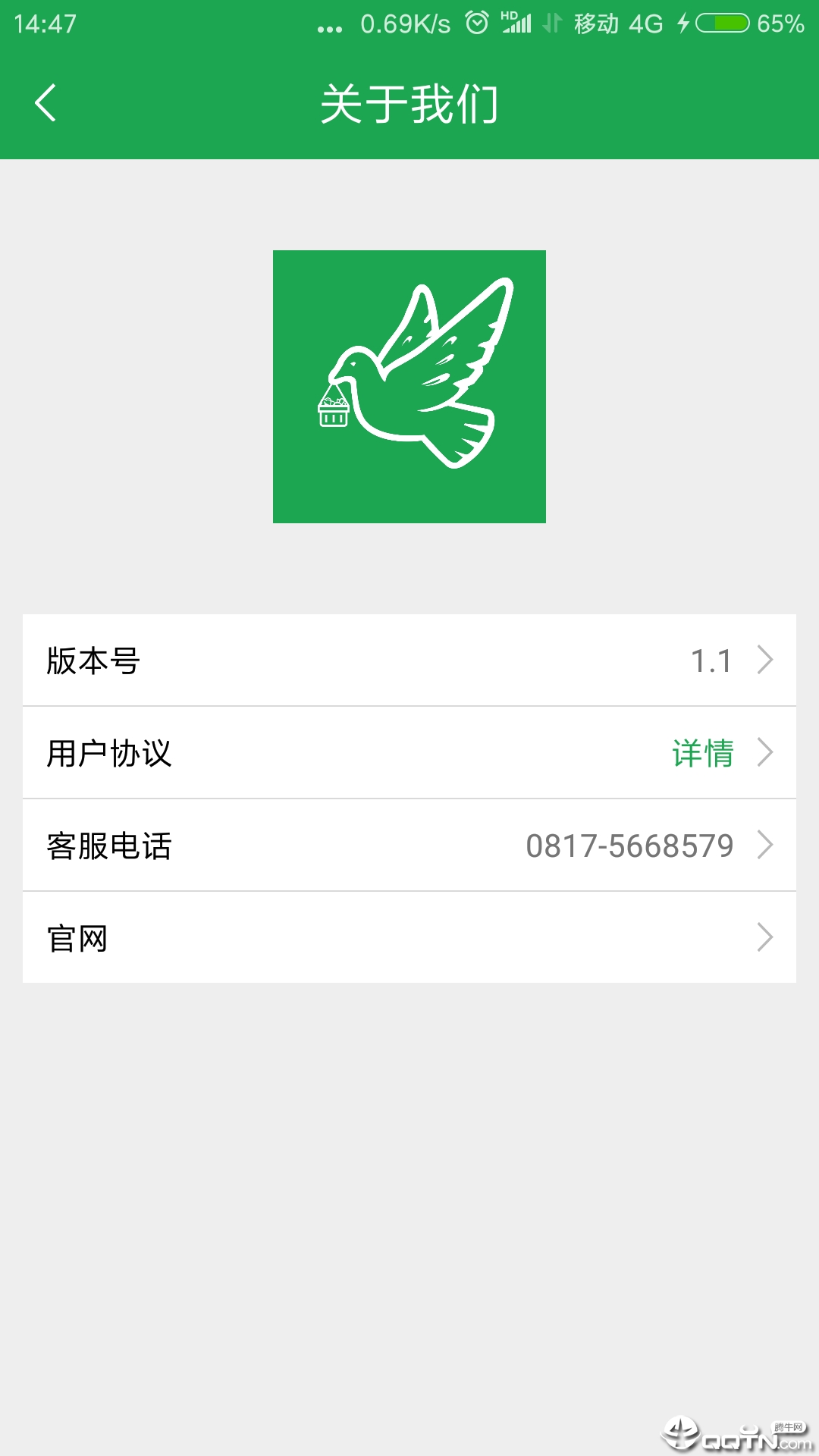Click the version number 1.1 text
This screenshot has height=1456, width=819.
[x=714, y=661]
